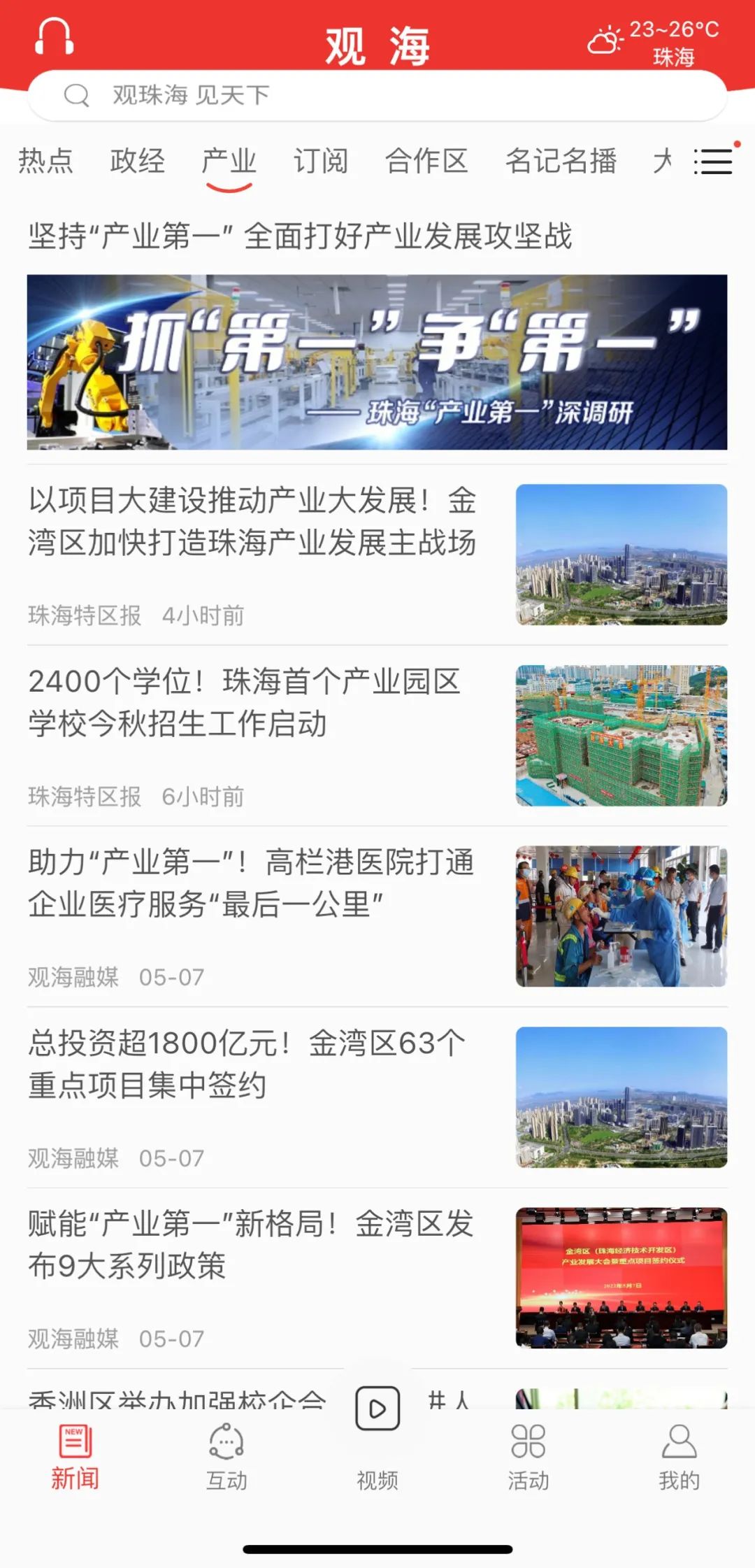Switch to the 政经 tab
This screenshot has width=755, height=1568.
click(x=137, y=161)
